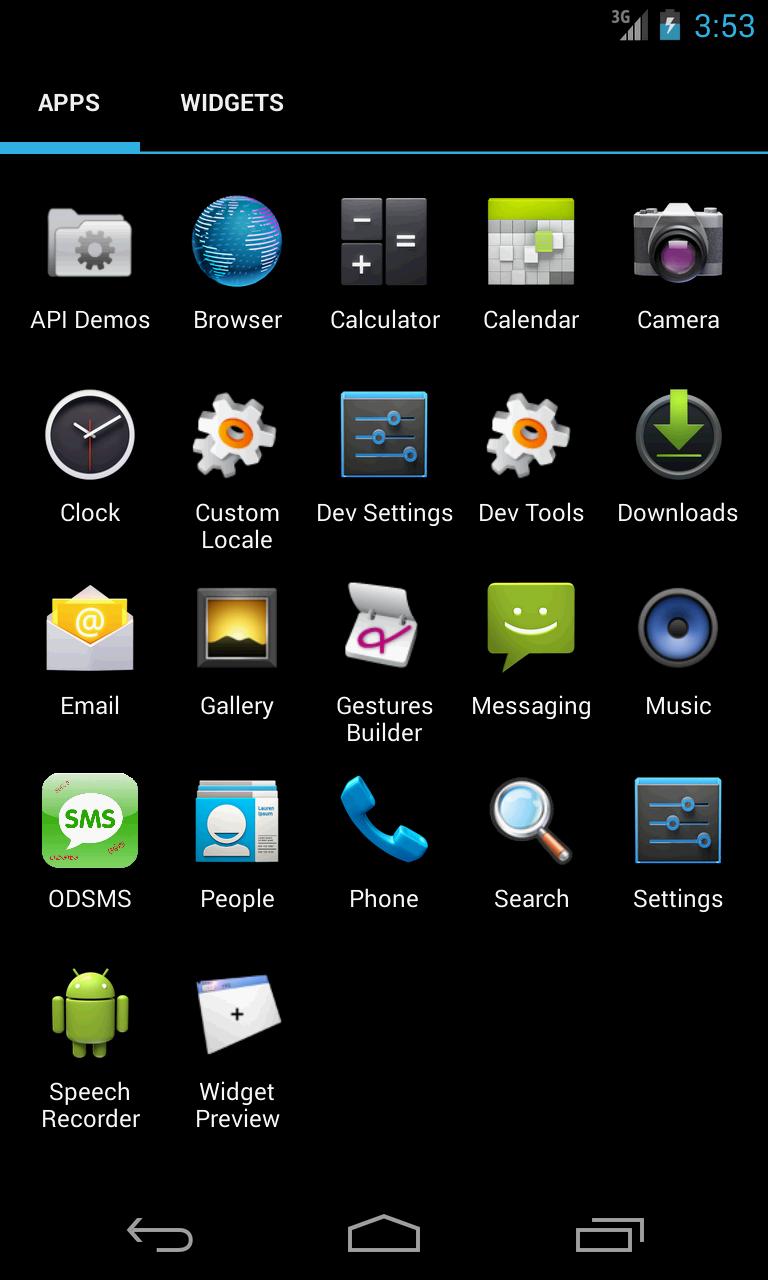This screenshot has width=768, height=1280.
Task: Open the Messaging app
Action: click(x=531, y=629)
